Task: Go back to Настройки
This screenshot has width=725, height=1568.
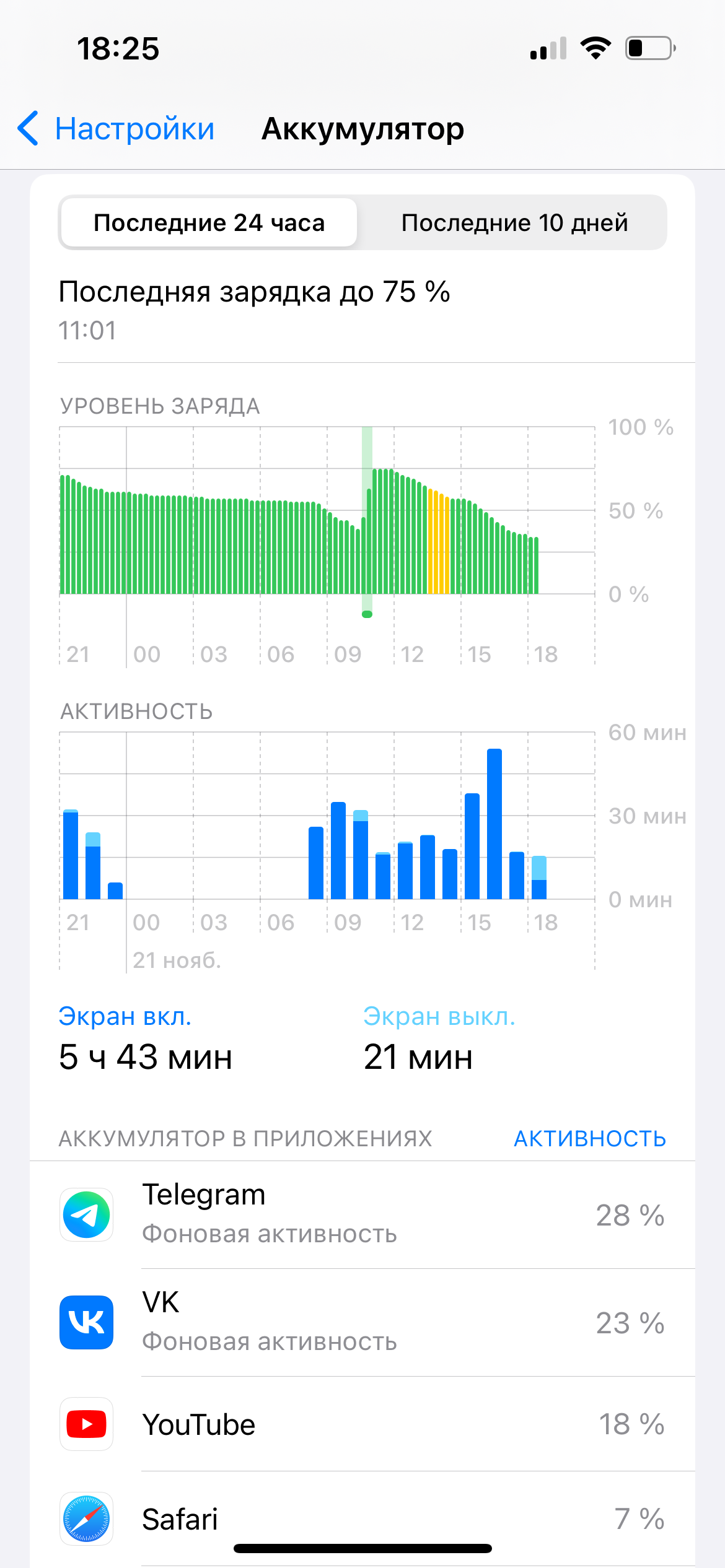Action: [116, 129]
